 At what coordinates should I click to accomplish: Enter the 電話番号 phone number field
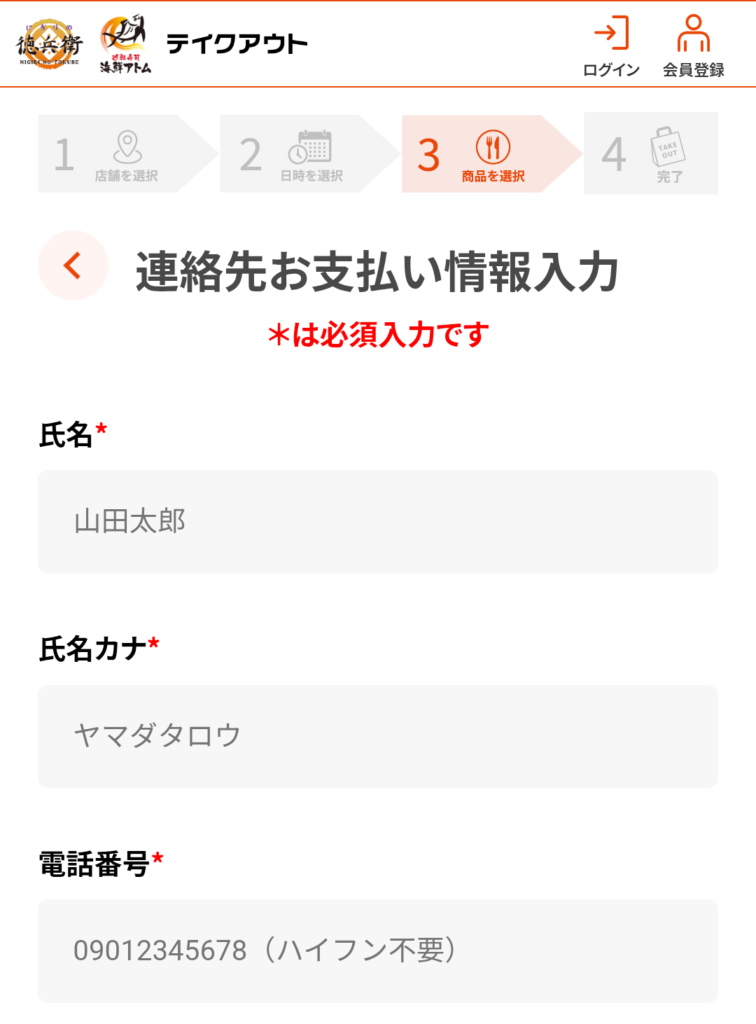click(378, 950)
